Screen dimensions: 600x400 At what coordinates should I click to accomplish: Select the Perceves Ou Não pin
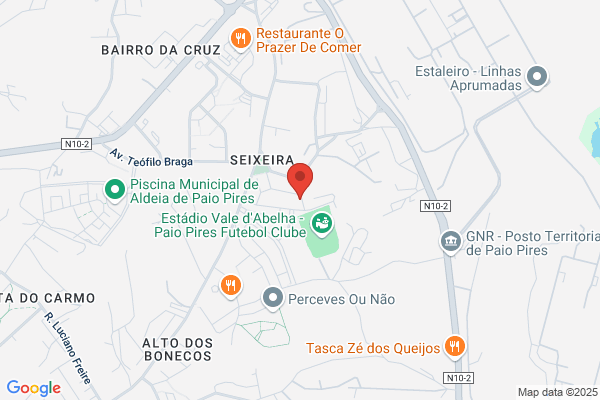click(x=272, y=299)
